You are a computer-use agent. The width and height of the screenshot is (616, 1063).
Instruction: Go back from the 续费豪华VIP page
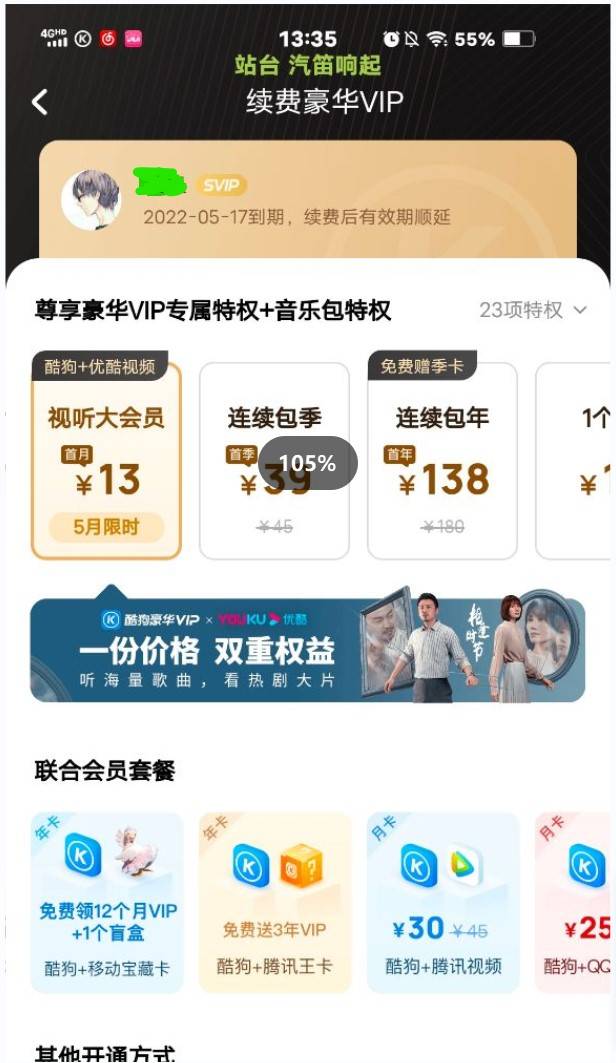(x=40, y=102)
